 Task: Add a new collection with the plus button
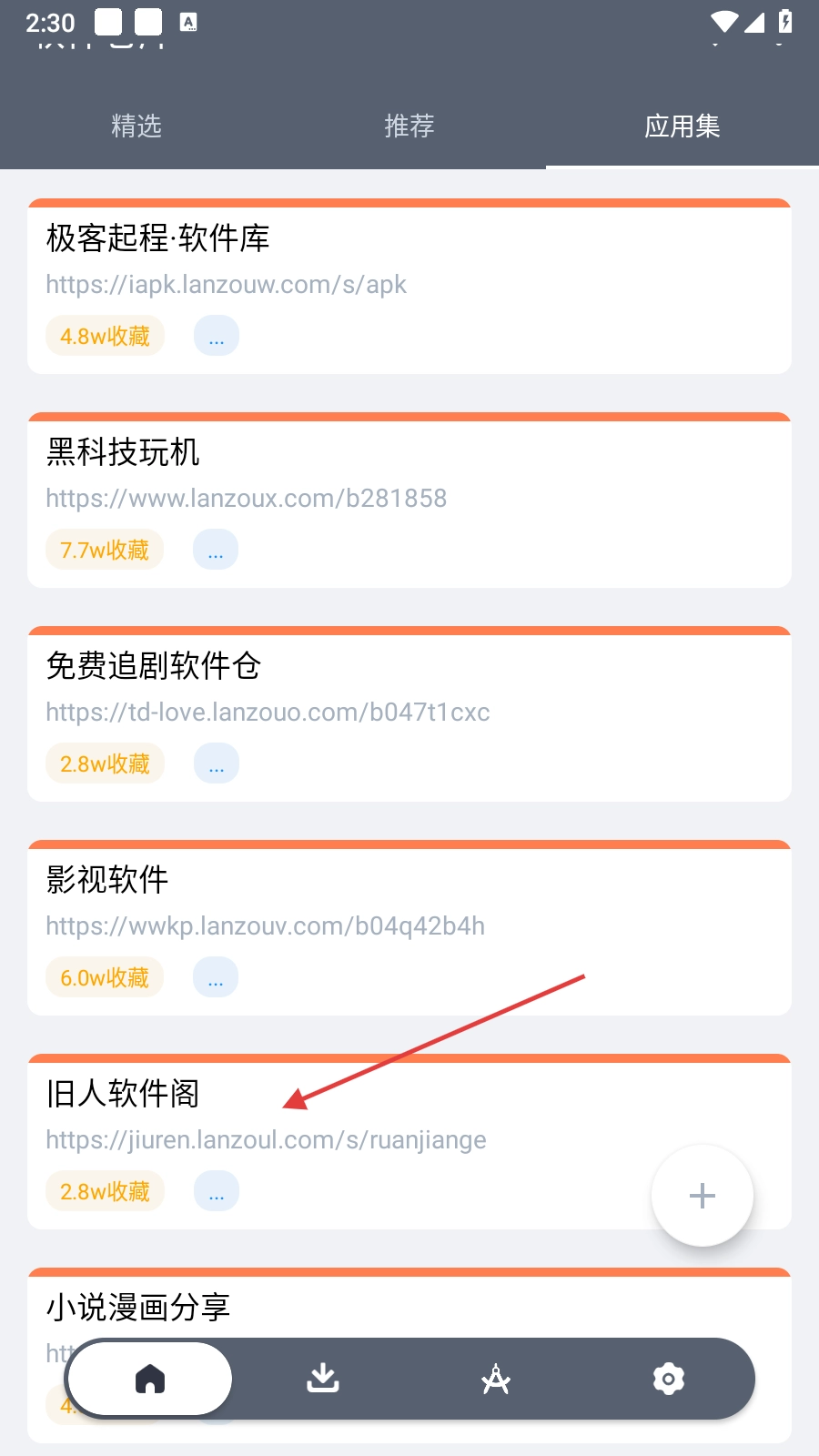(x=702, y=1196)
